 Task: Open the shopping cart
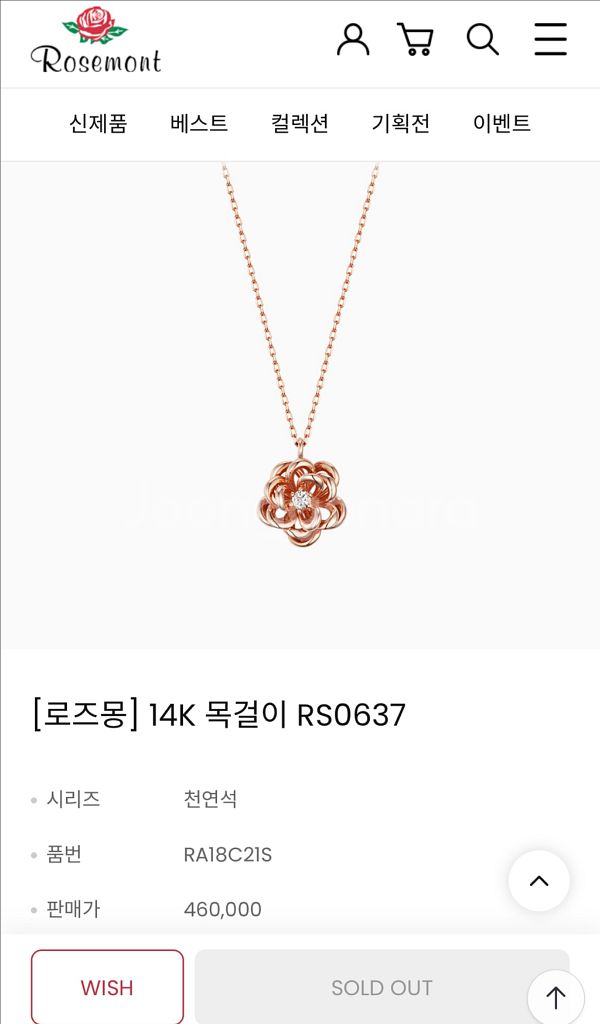415,40
